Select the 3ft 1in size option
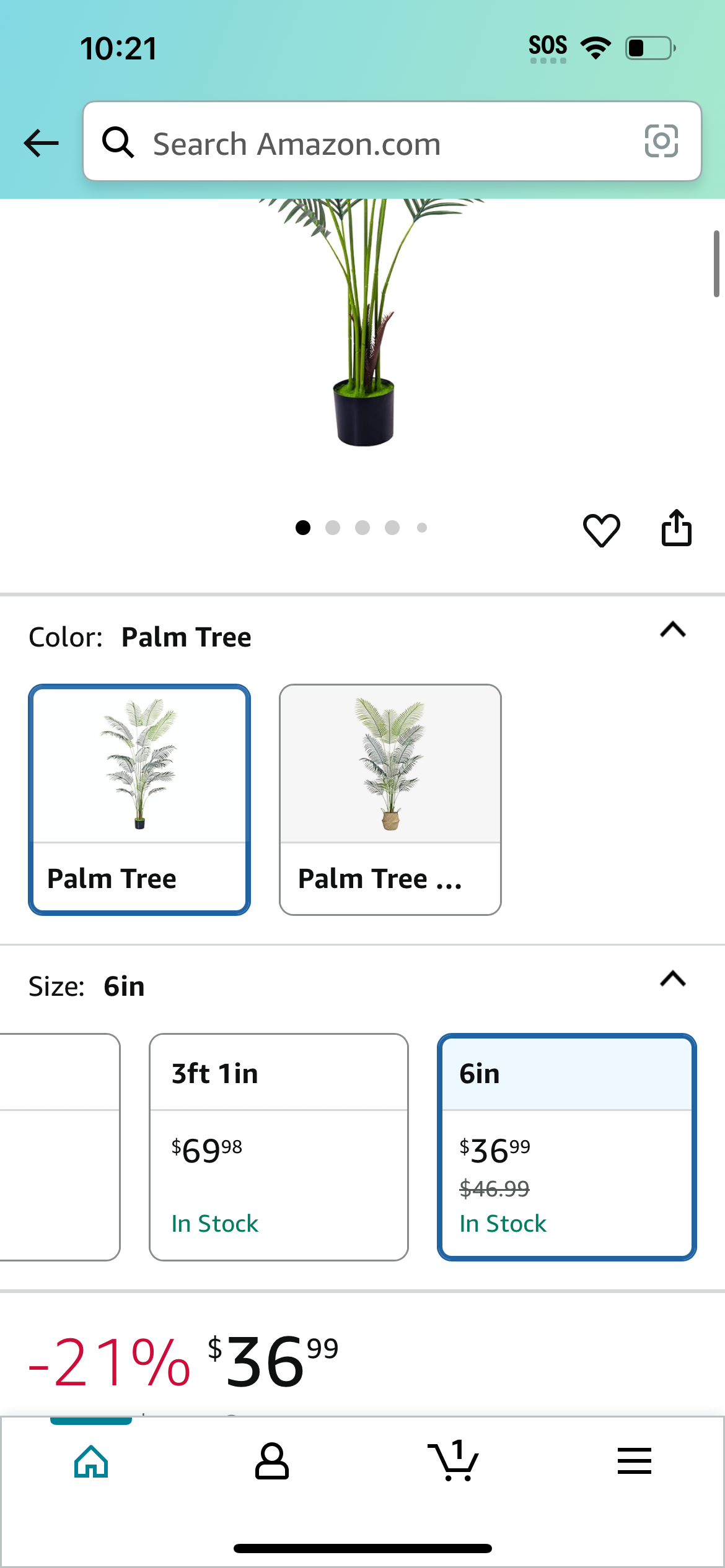This screenshot has height=1568, width=725. pyautogui.click(x=279, y=1147)
